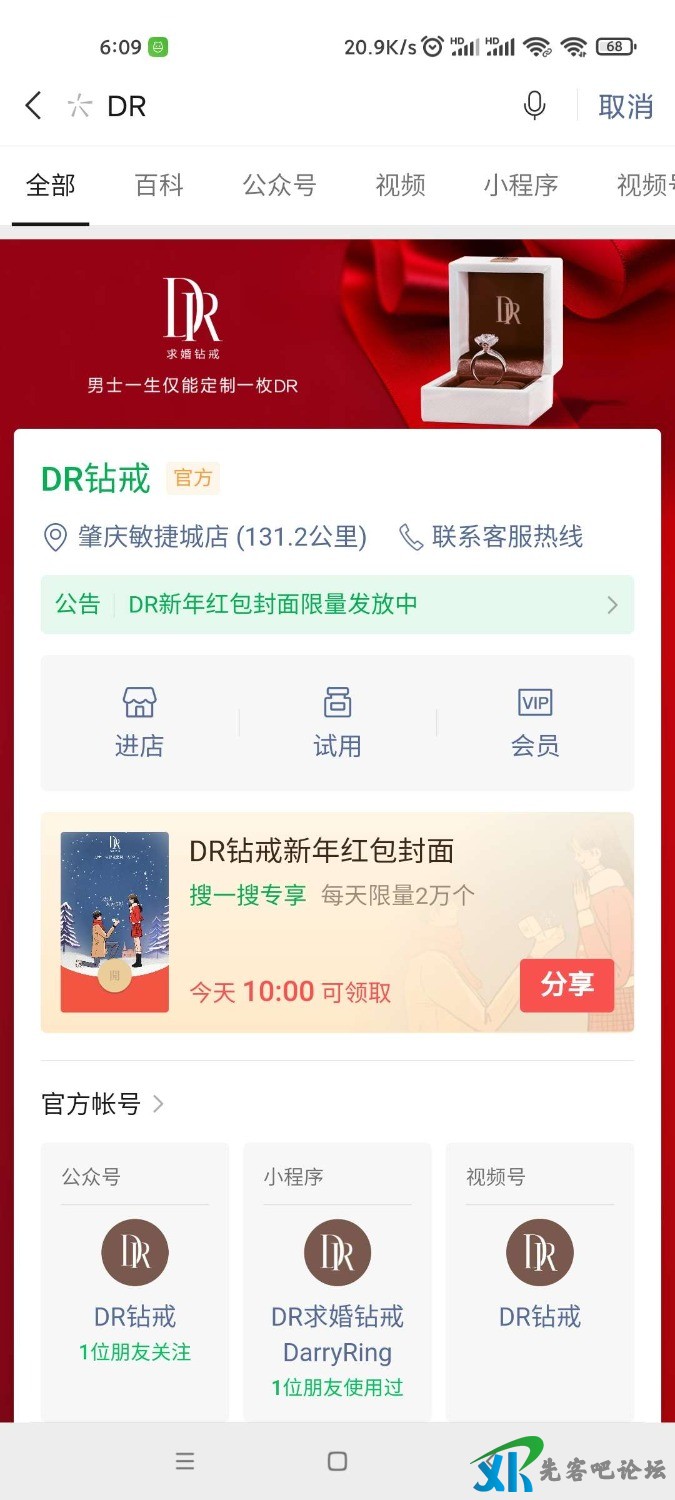Go back using the top-left arrow
The image size is (675, 1500).
[33, 106]
